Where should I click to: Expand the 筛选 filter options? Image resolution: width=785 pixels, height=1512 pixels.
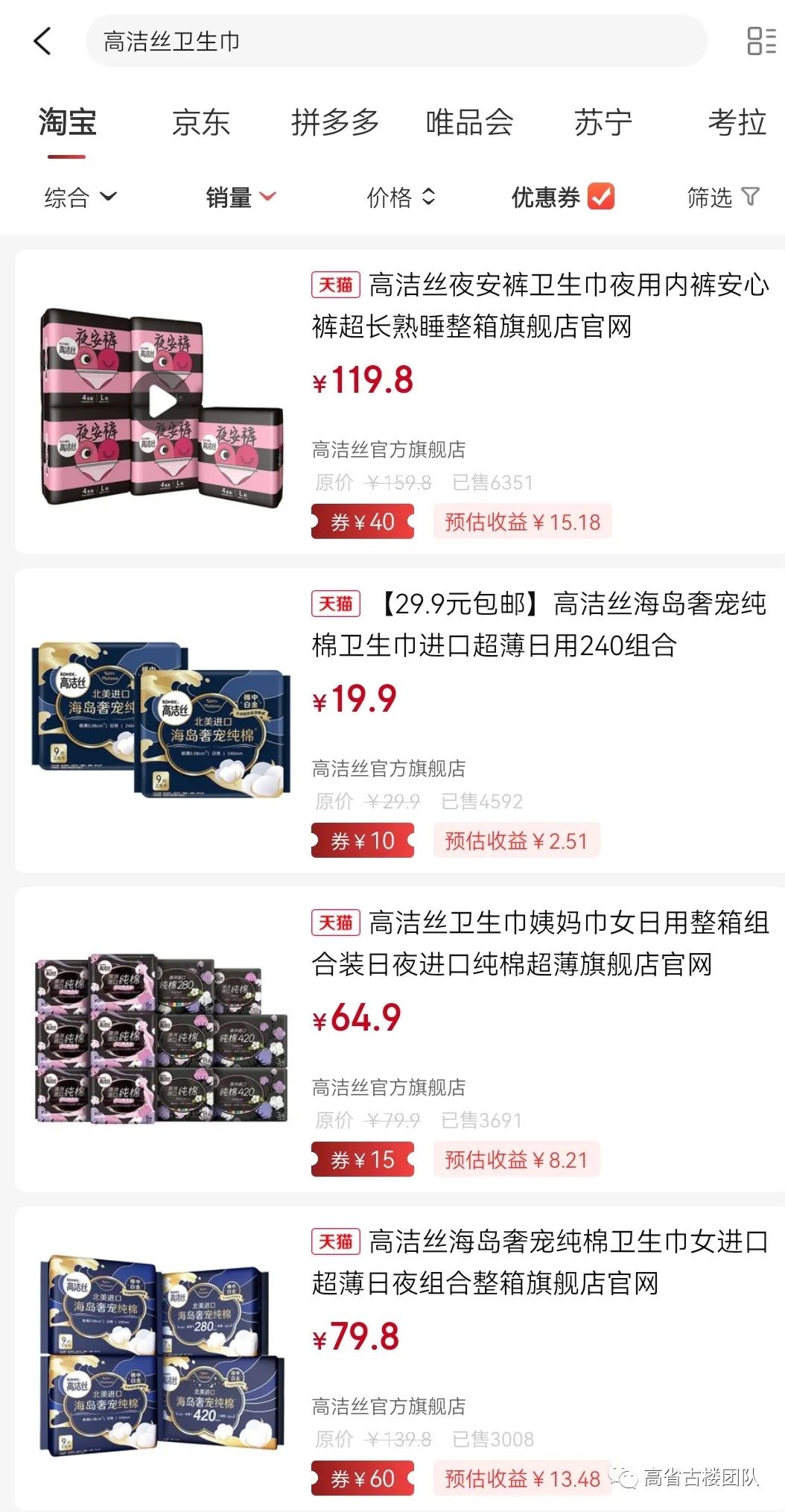tap(719, 197)
